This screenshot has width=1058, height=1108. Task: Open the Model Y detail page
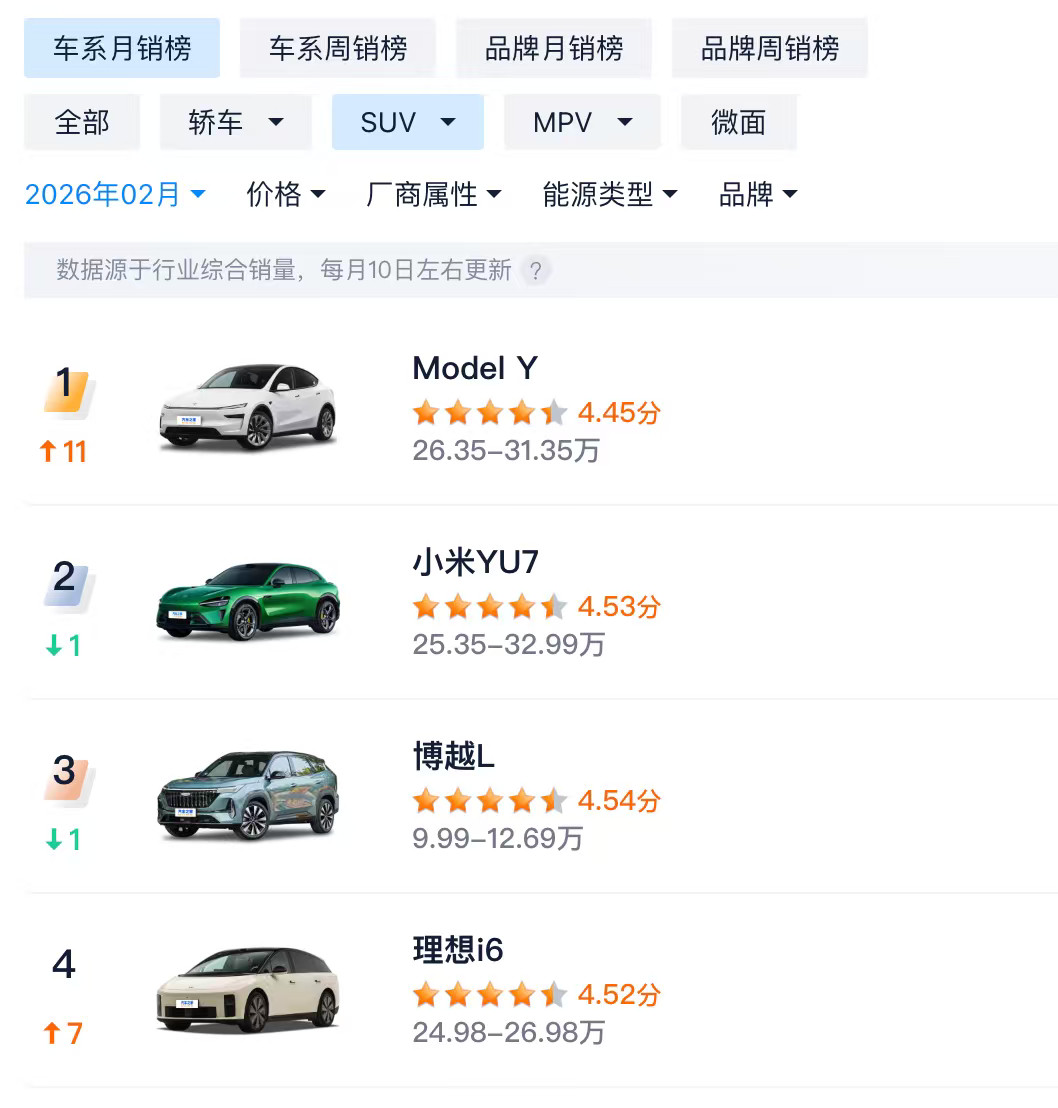[x=474, y=368]
